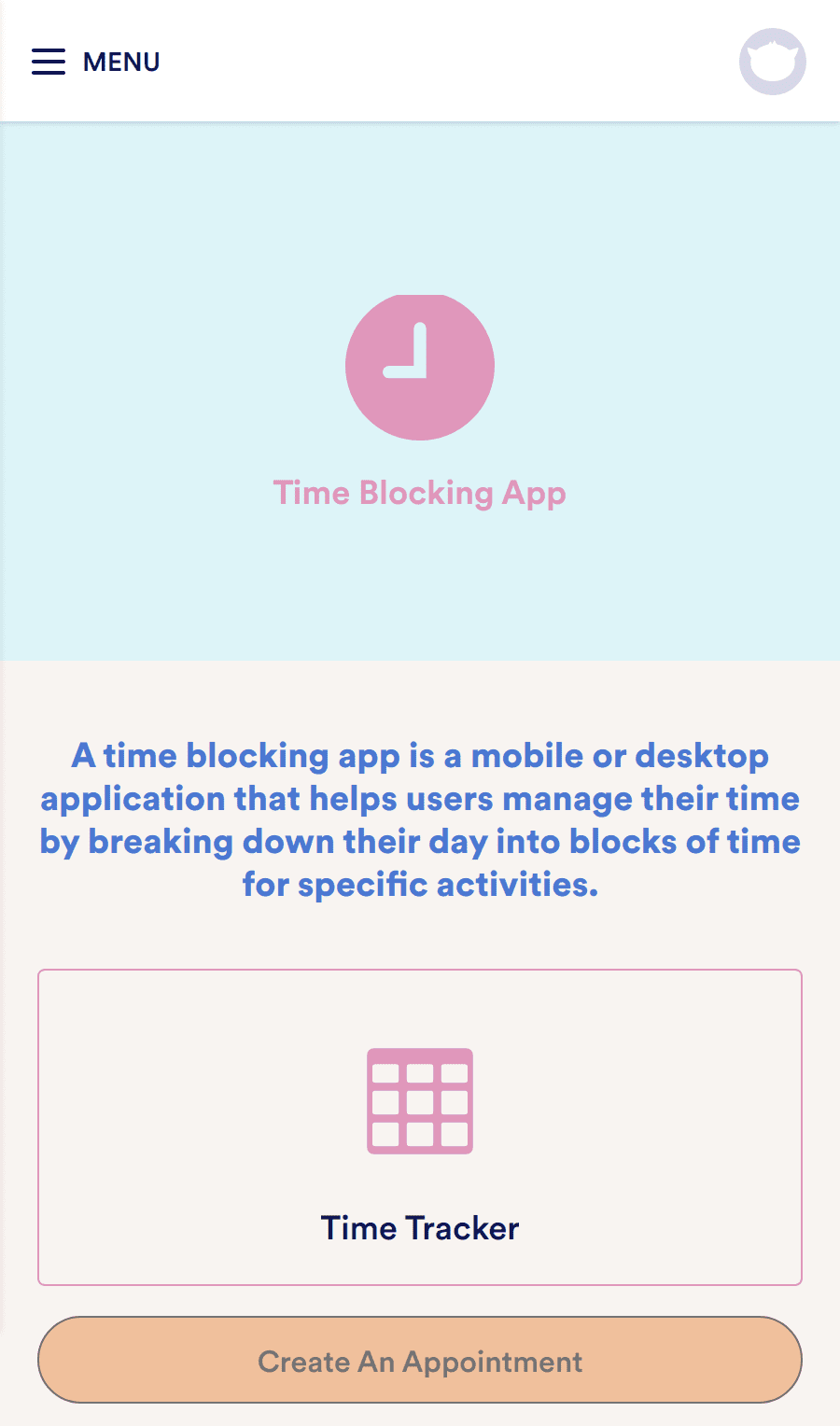Click the MENU label text
Image resolution: width=840 pixels, height=1426 pixels.
[121, 62]
